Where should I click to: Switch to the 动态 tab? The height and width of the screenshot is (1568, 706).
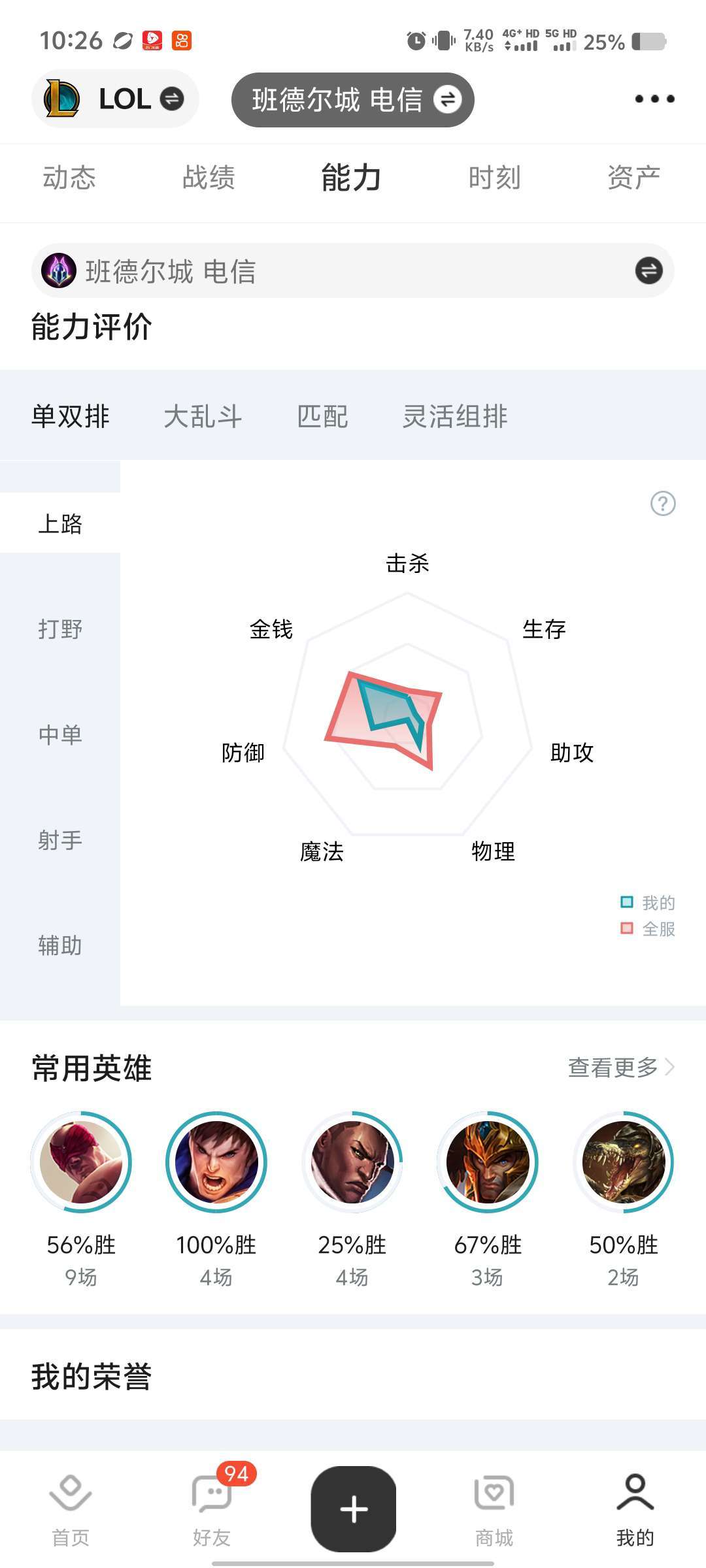[69, 178]
